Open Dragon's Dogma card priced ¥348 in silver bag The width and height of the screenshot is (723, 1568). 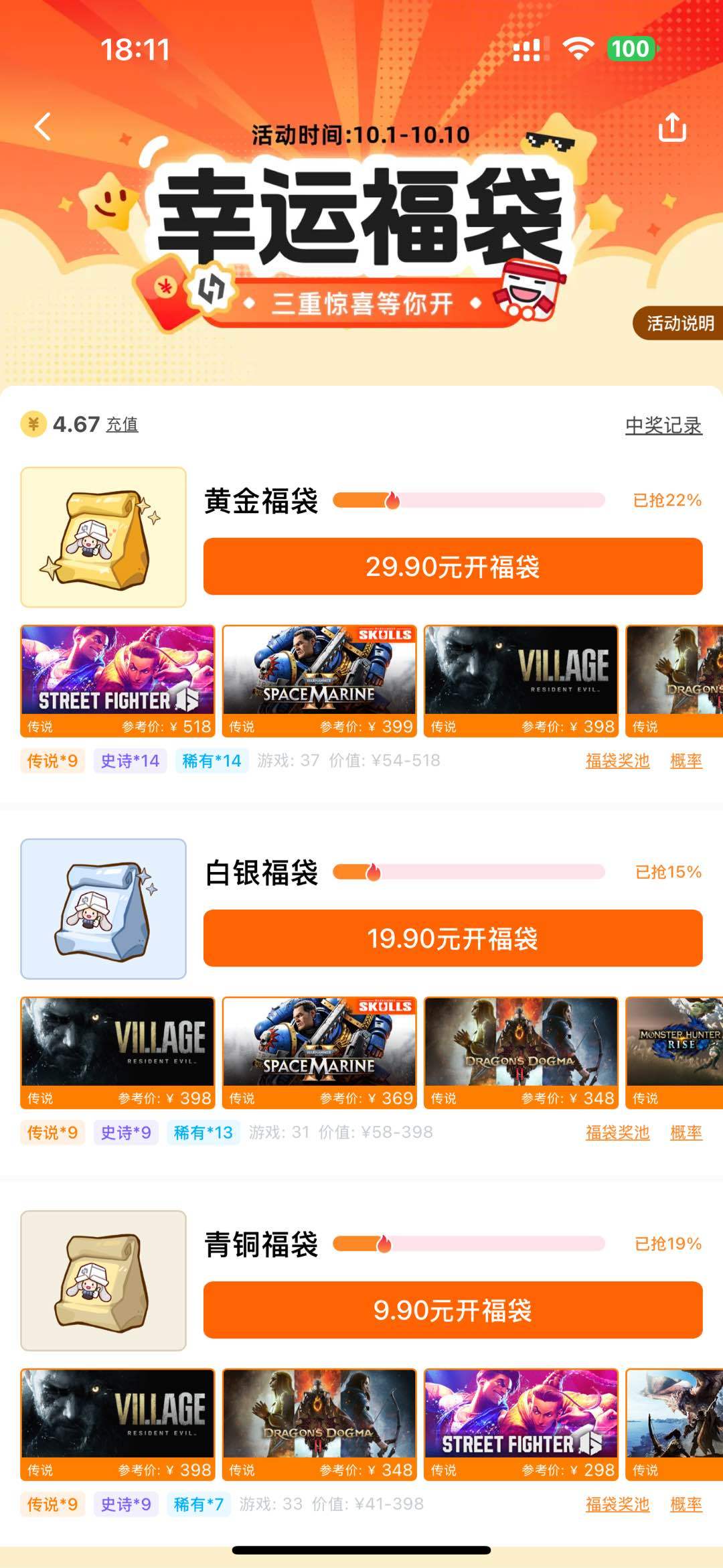click(x=521, y=1052)
